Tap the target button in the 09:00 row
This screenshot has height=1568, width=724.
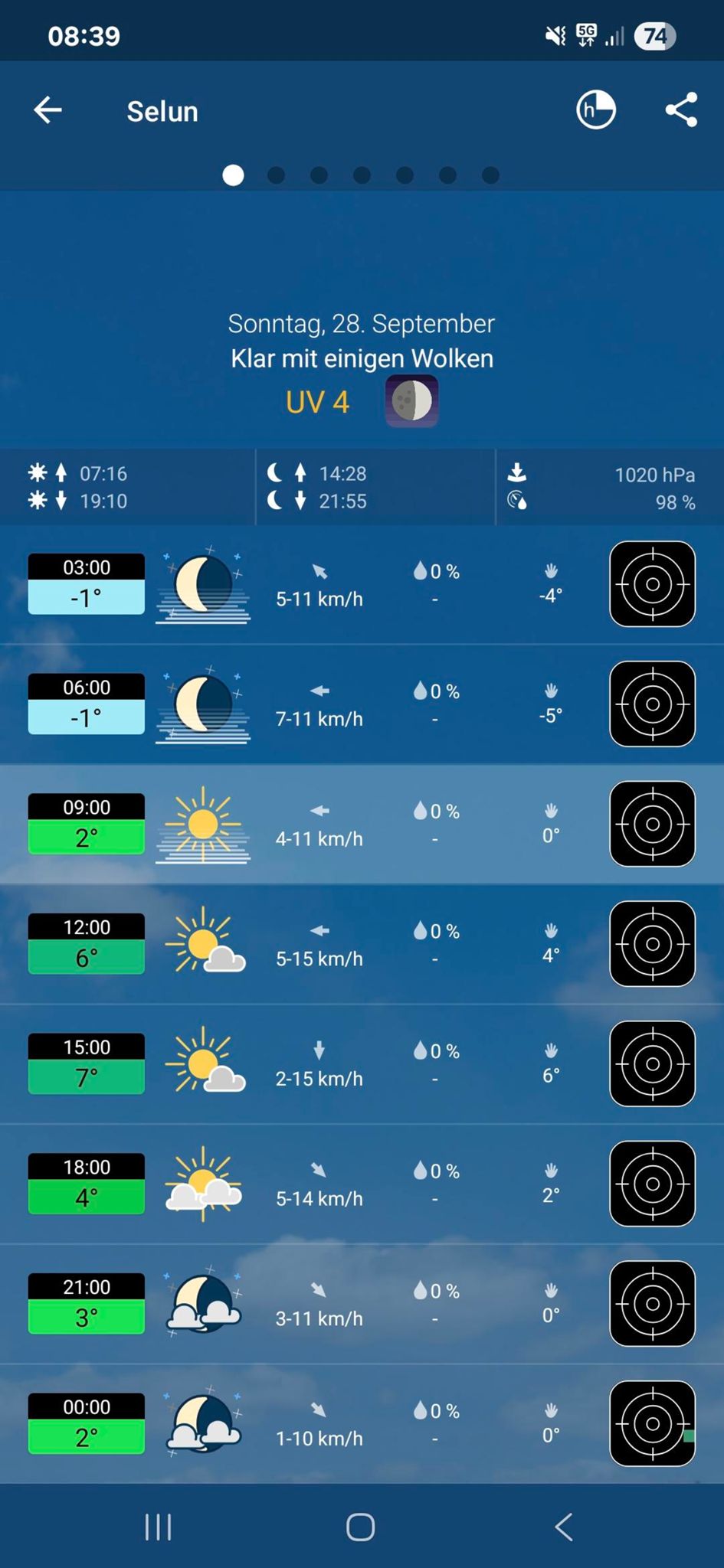[x=652, y=824]
